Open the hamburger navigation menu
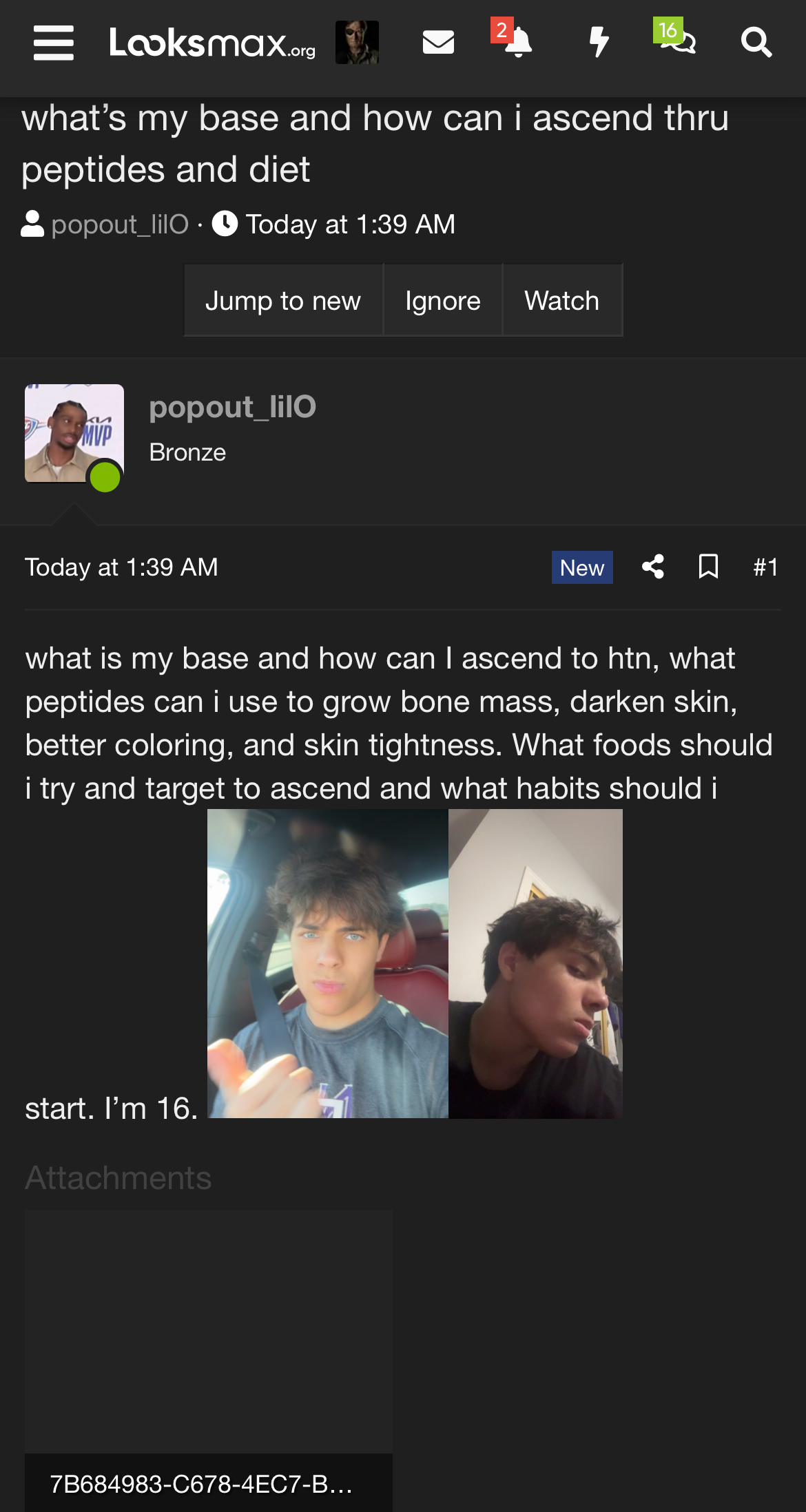The height and width of the screenshot is (1512, 806). 54,43
